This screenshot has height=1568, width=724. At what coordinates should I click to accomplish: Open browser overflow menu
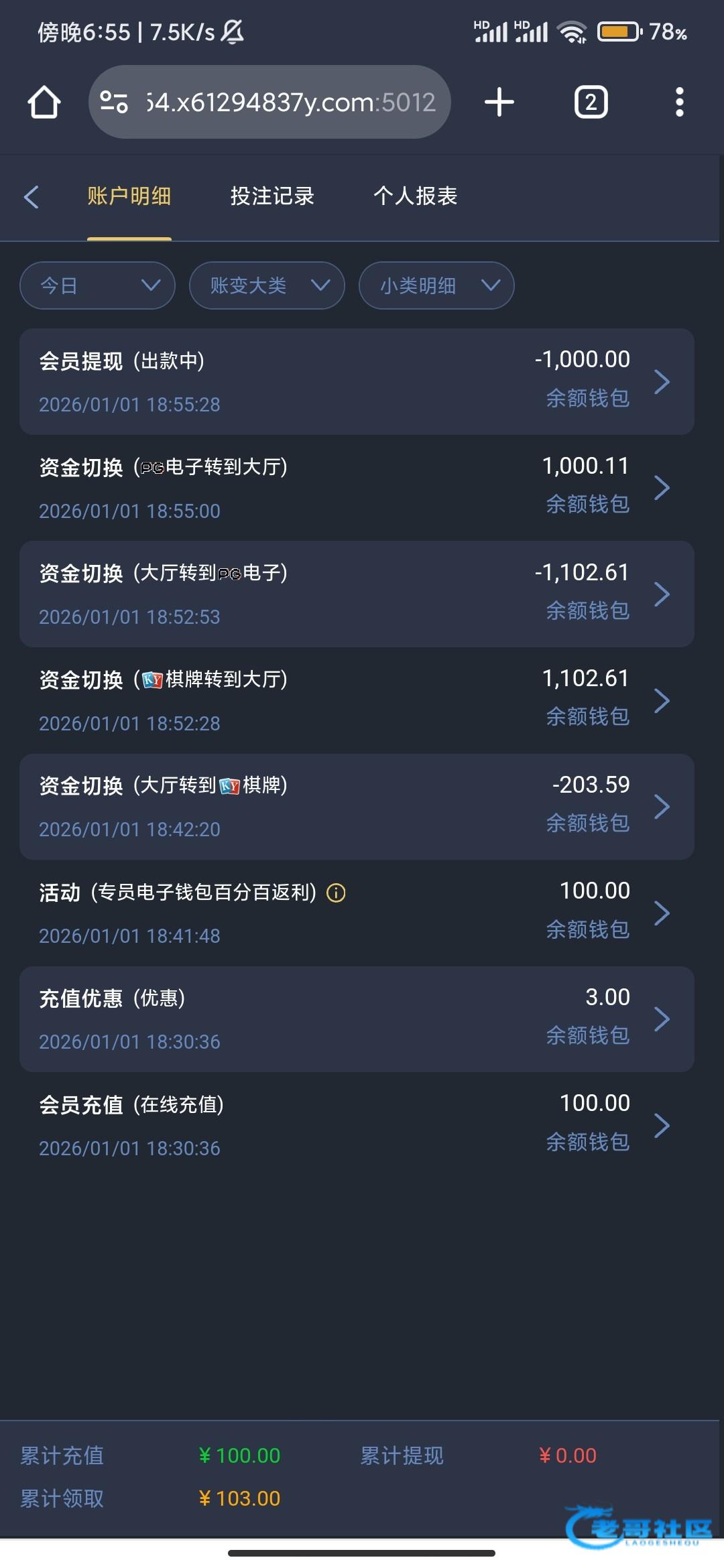(679, 102)
